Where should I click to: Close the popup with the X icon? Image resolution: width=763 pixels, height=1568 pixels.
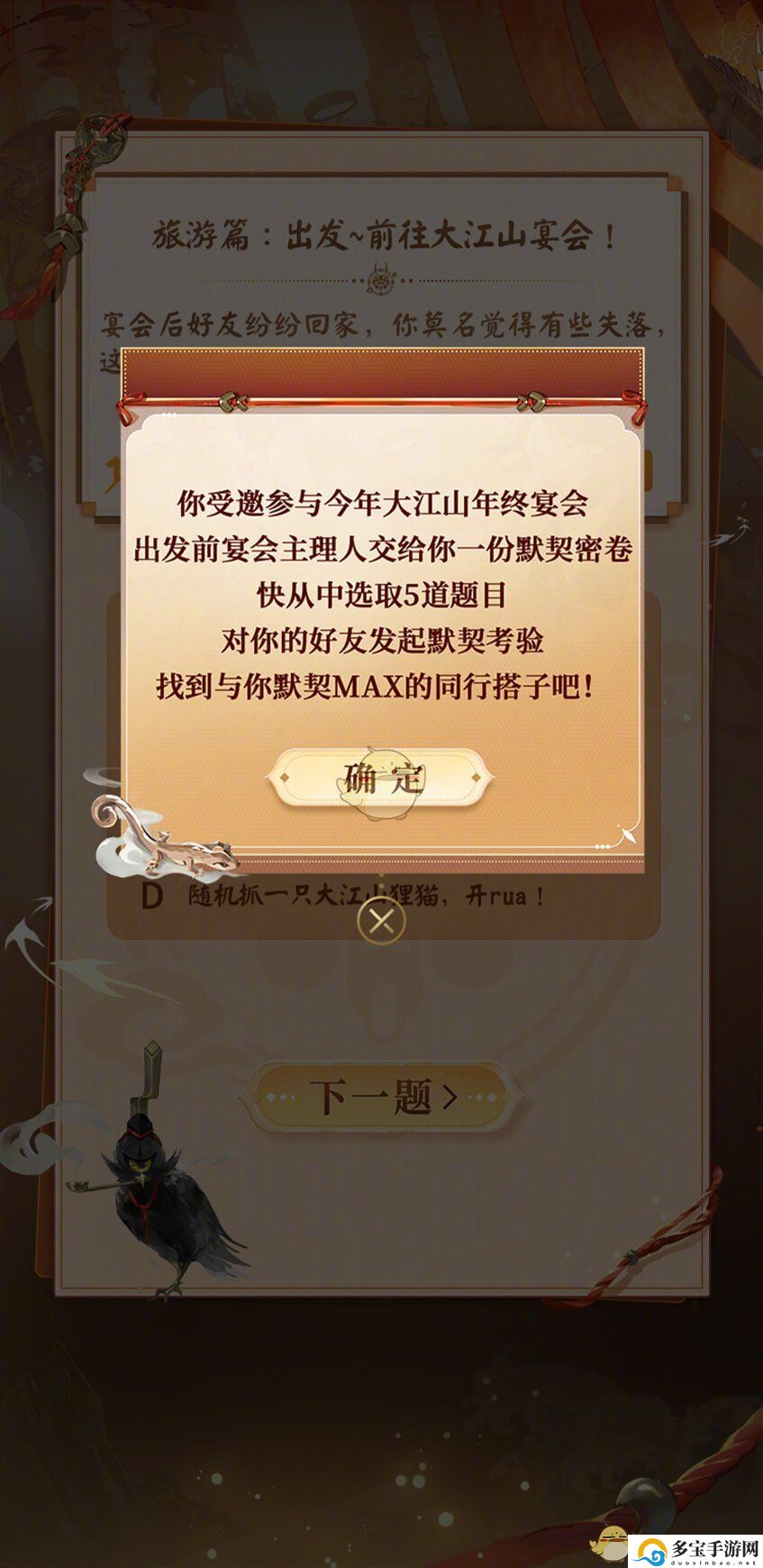(381, 921)
